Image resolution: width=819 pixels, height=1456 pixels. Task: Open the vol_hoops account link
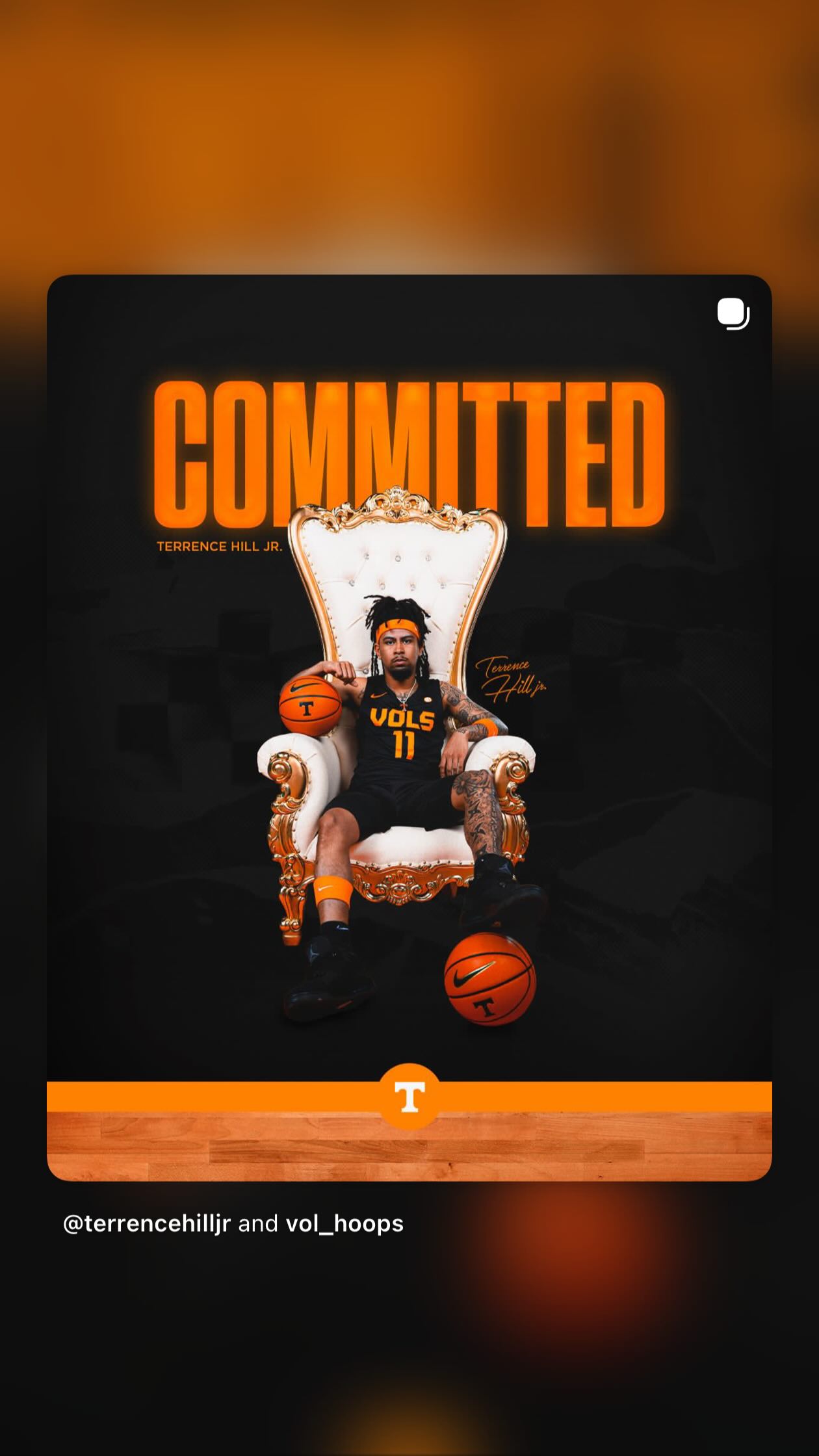pos(344,1224)
